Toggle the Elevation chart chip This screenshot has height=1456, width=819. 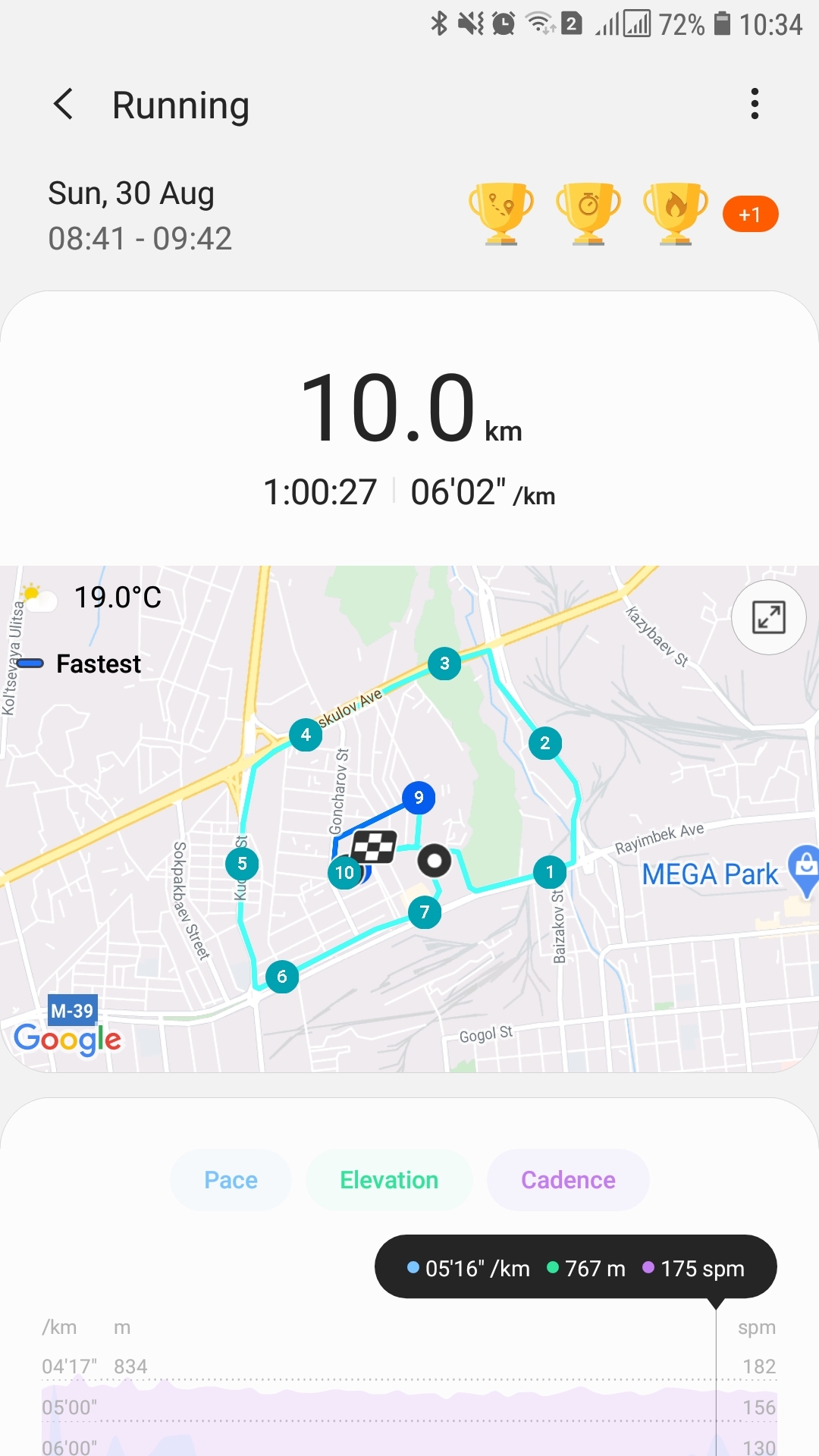[389, 1180]
